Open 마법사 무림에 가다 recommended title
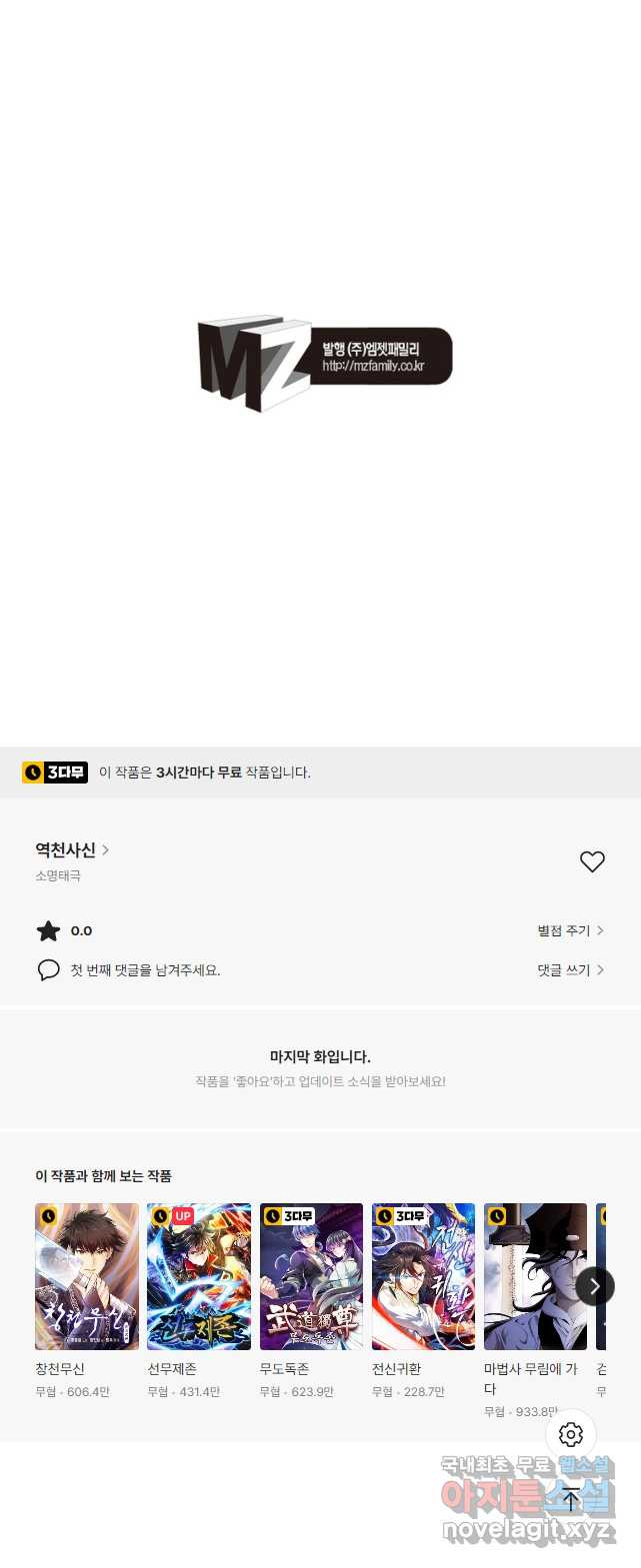This screenshot has height=1568, width=641. [x=535, y=1276]
